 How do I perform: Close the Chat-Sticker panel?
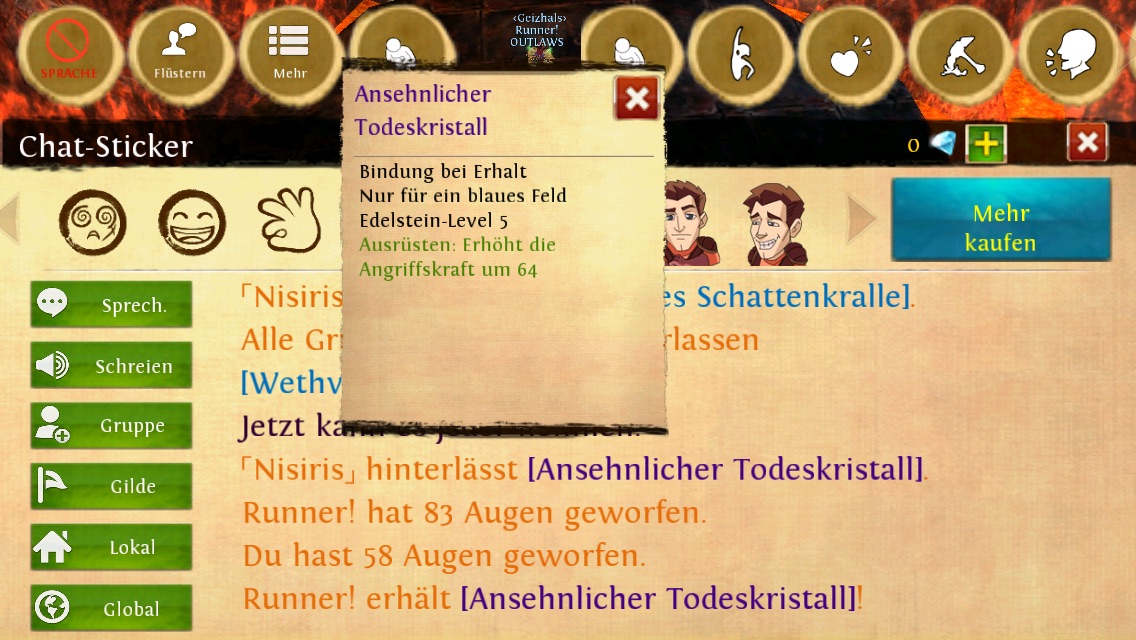(1087, 144)
